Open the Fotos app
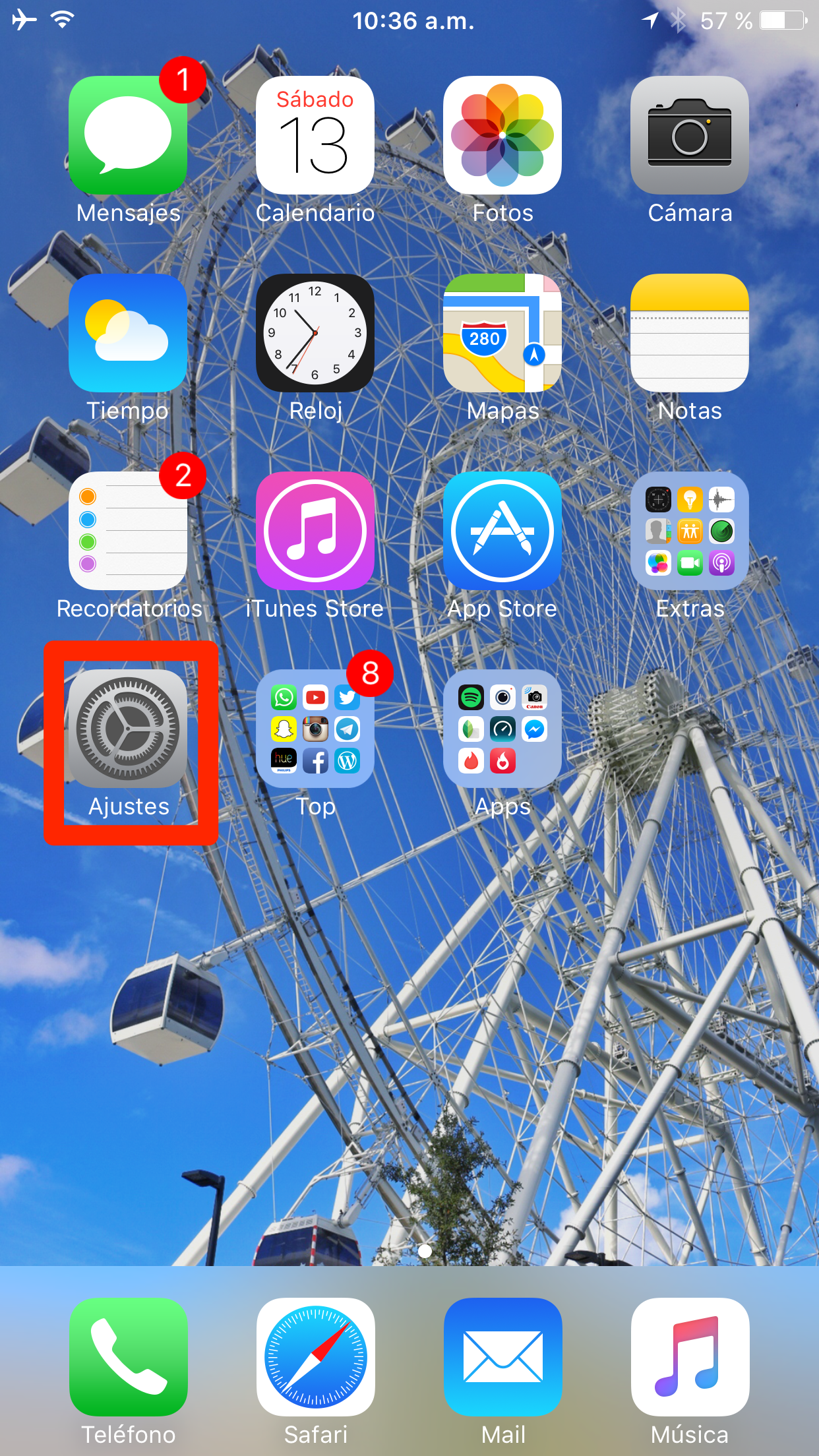 pos(502,135)
